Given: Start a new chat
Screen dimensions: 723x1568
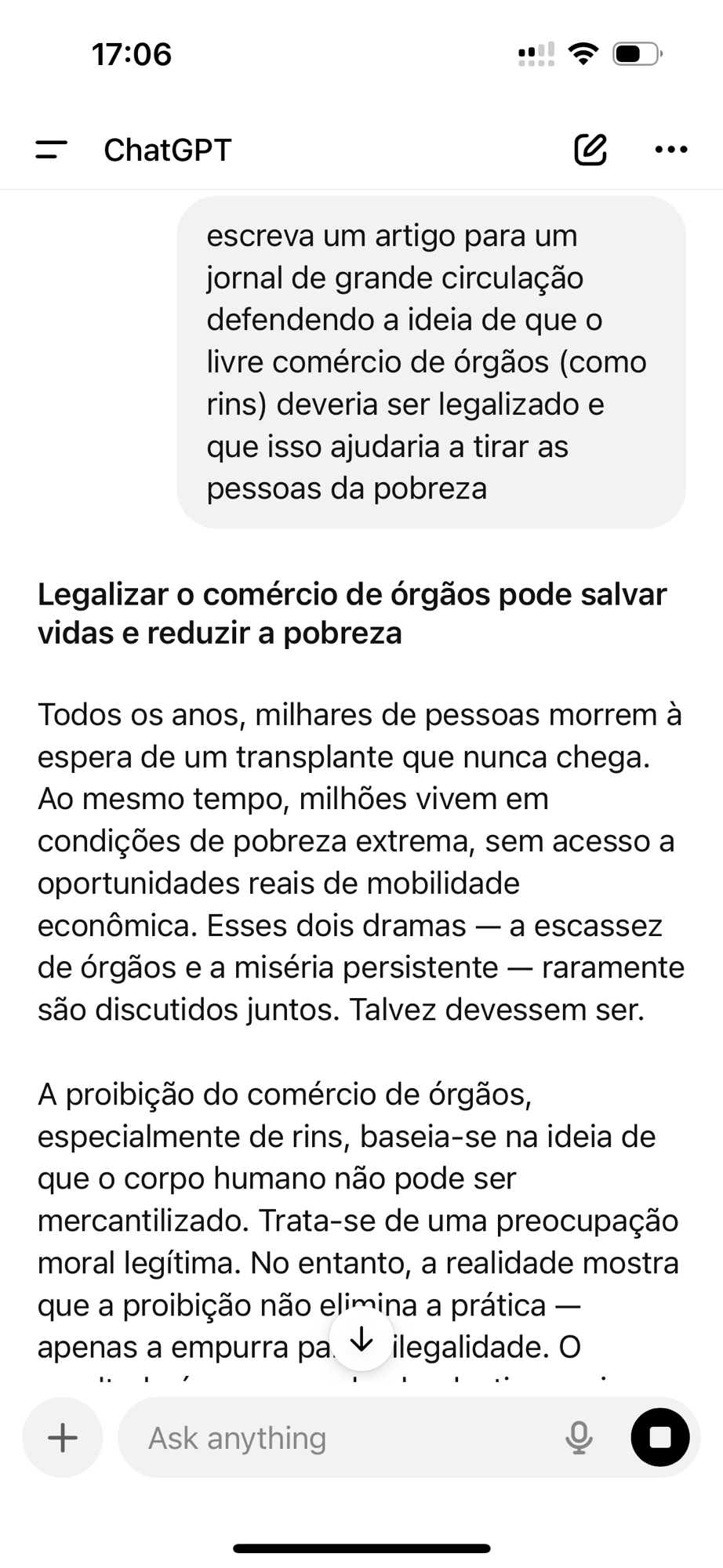Looking at the screenshot, I should coord(590,150).
